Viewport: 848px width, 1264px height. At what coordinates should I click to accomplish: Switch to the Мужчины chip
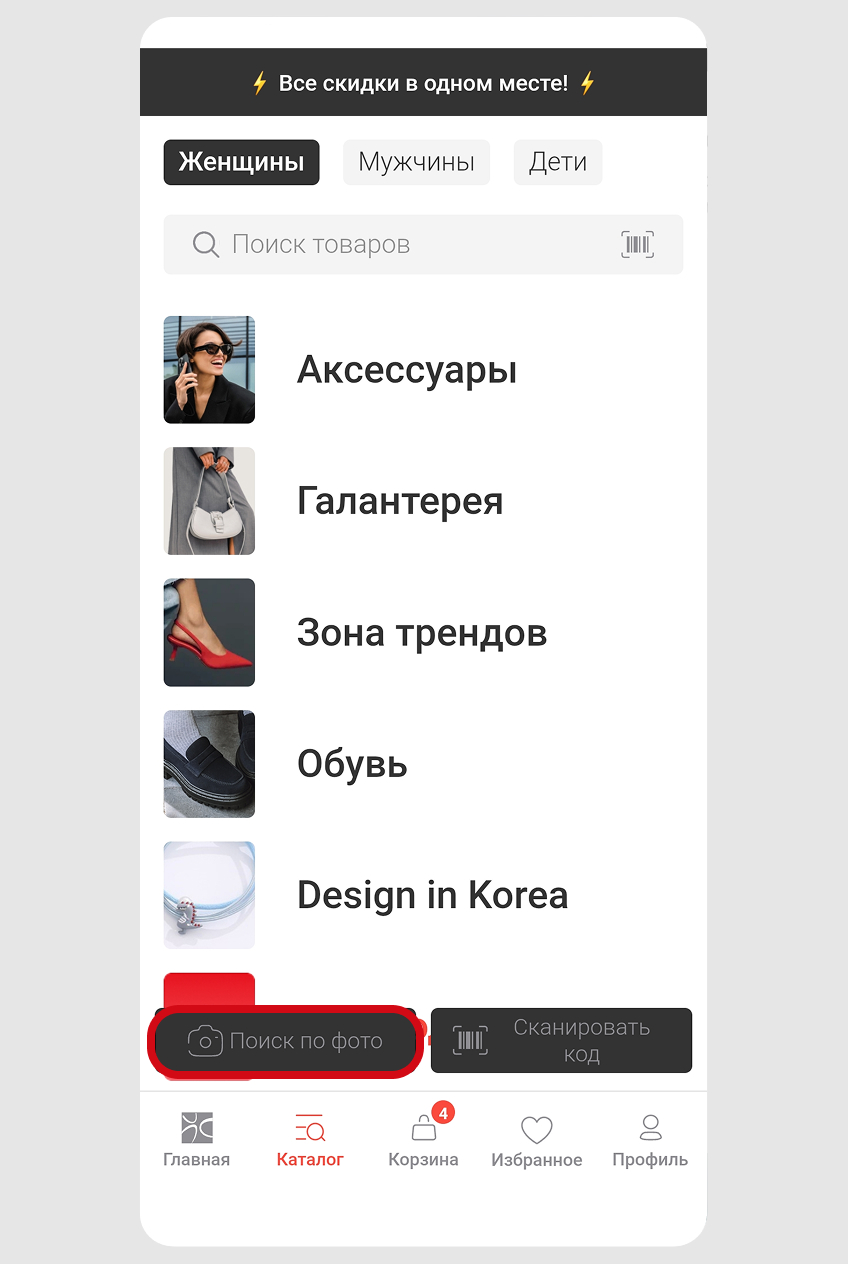[x=416, y=162]
